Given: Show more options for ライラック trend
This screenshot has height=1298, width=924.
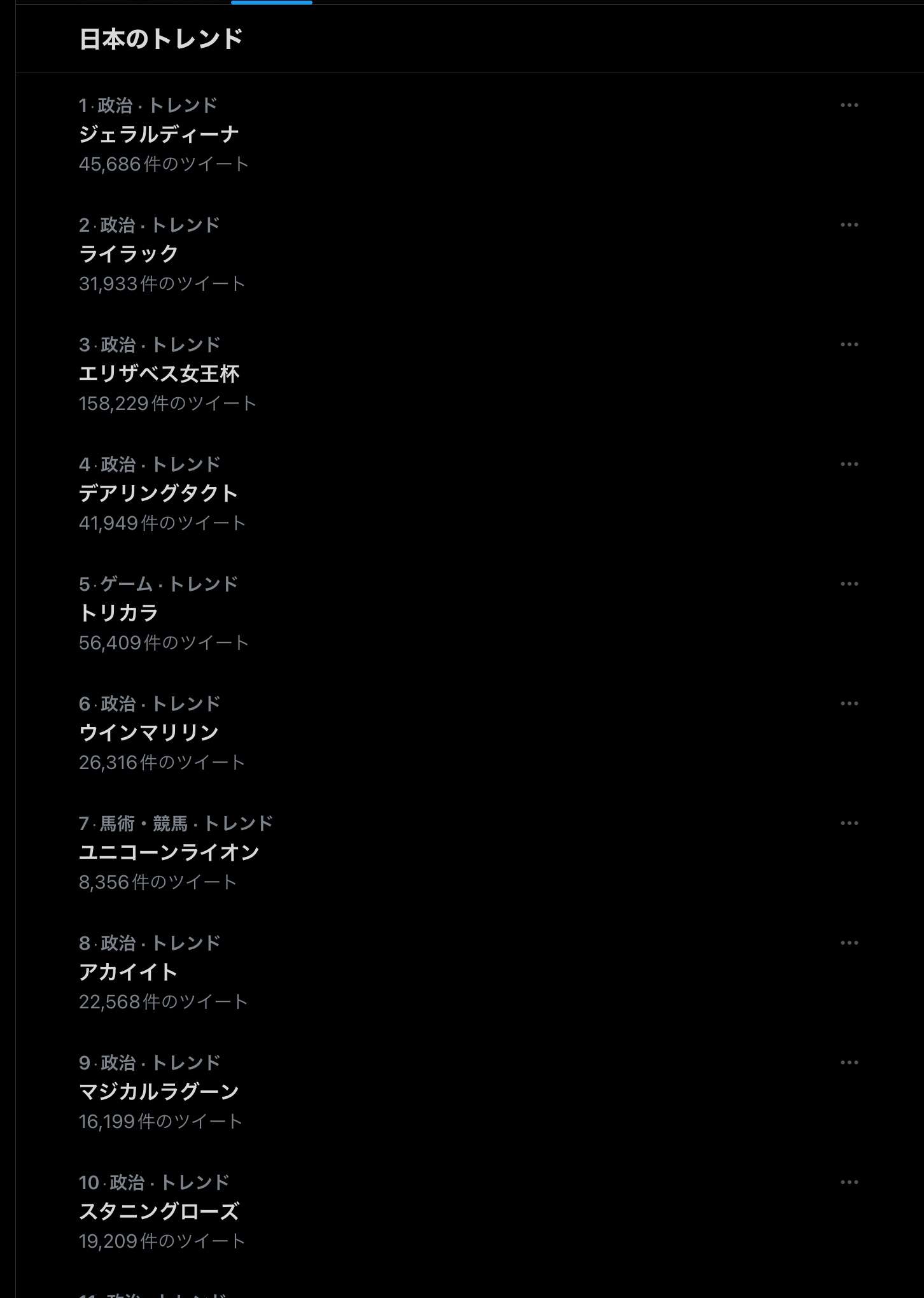Looking at the screenshot, I should click(x=849, y=225).
